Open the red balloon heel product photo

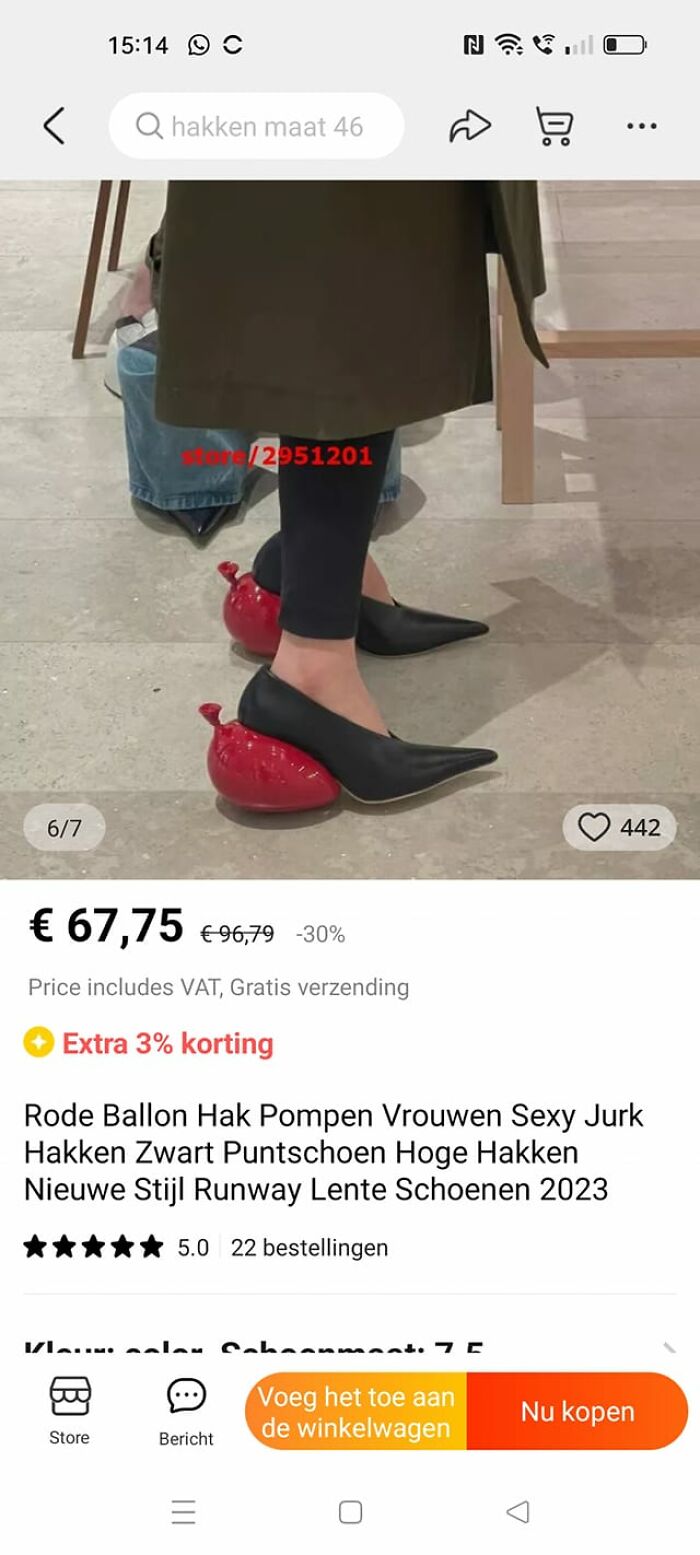pyautogui.click(x=350, y=530)
